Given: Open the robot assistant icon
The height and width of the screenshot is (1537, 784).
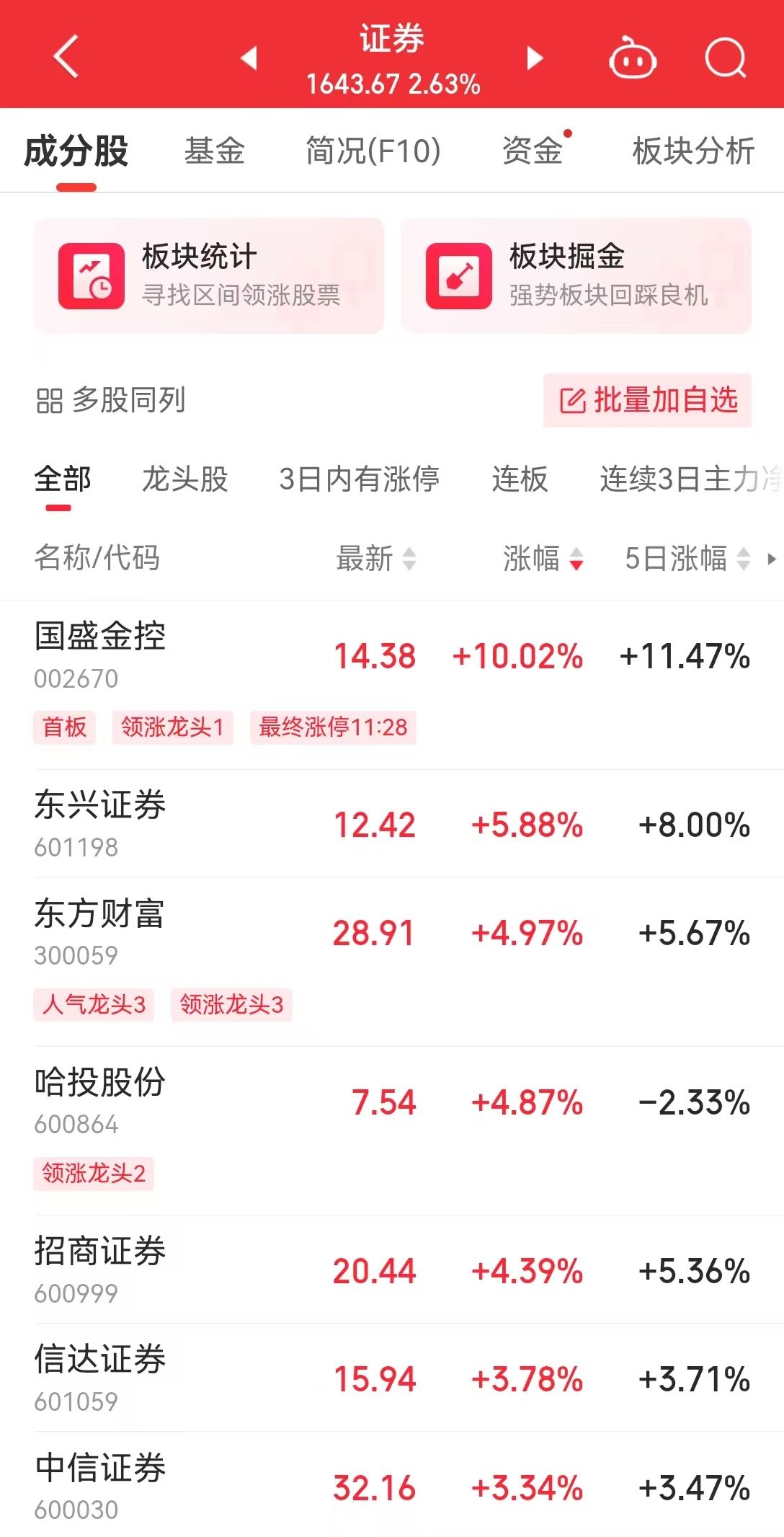Looking at the screenshot, I should [633, 58].
